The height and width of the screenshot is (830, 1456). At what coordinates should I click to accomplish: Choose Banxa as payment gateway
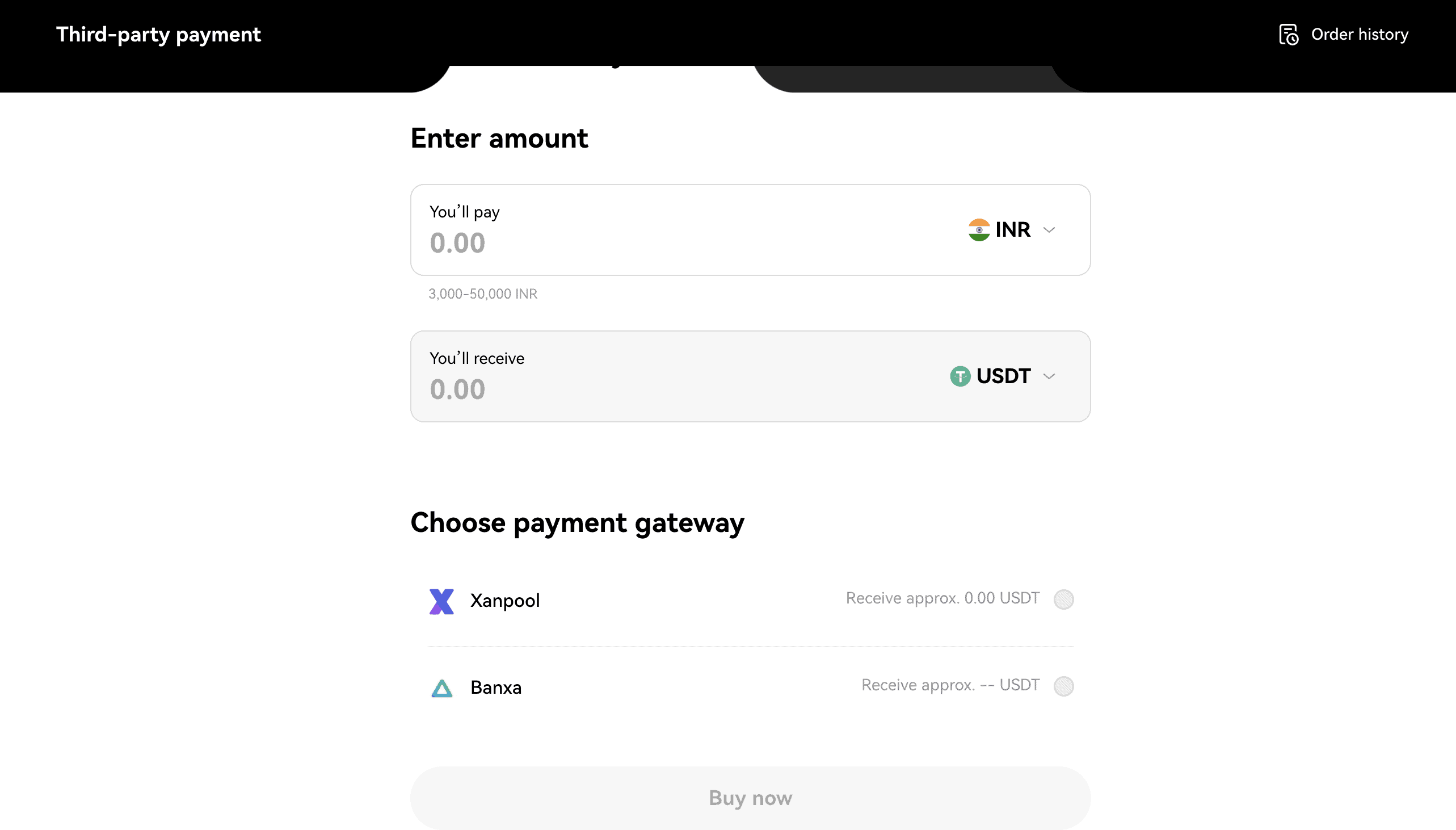1063,686
